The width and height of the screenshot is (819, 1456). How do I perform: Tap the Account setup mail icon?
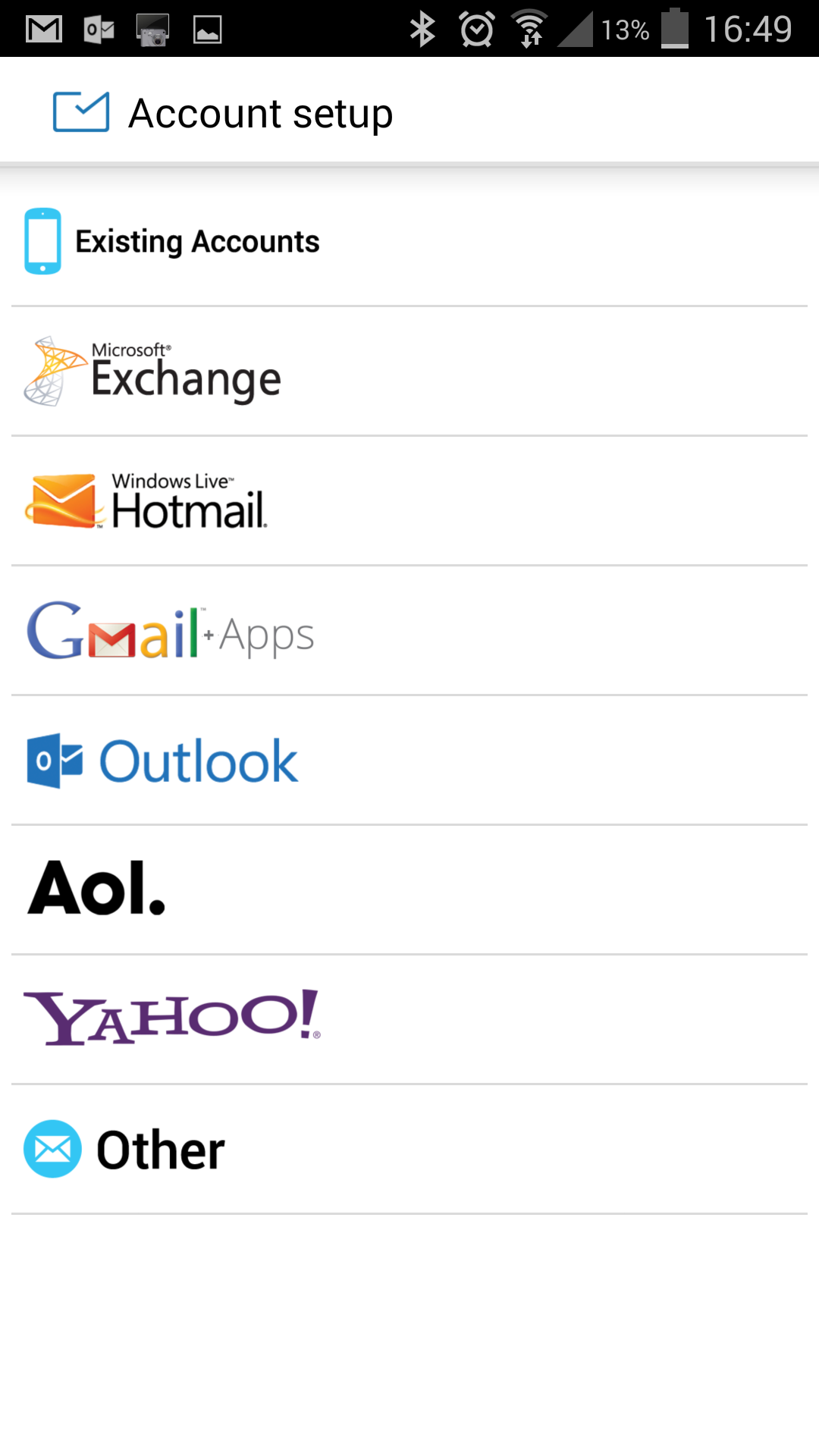pos(80,111)
